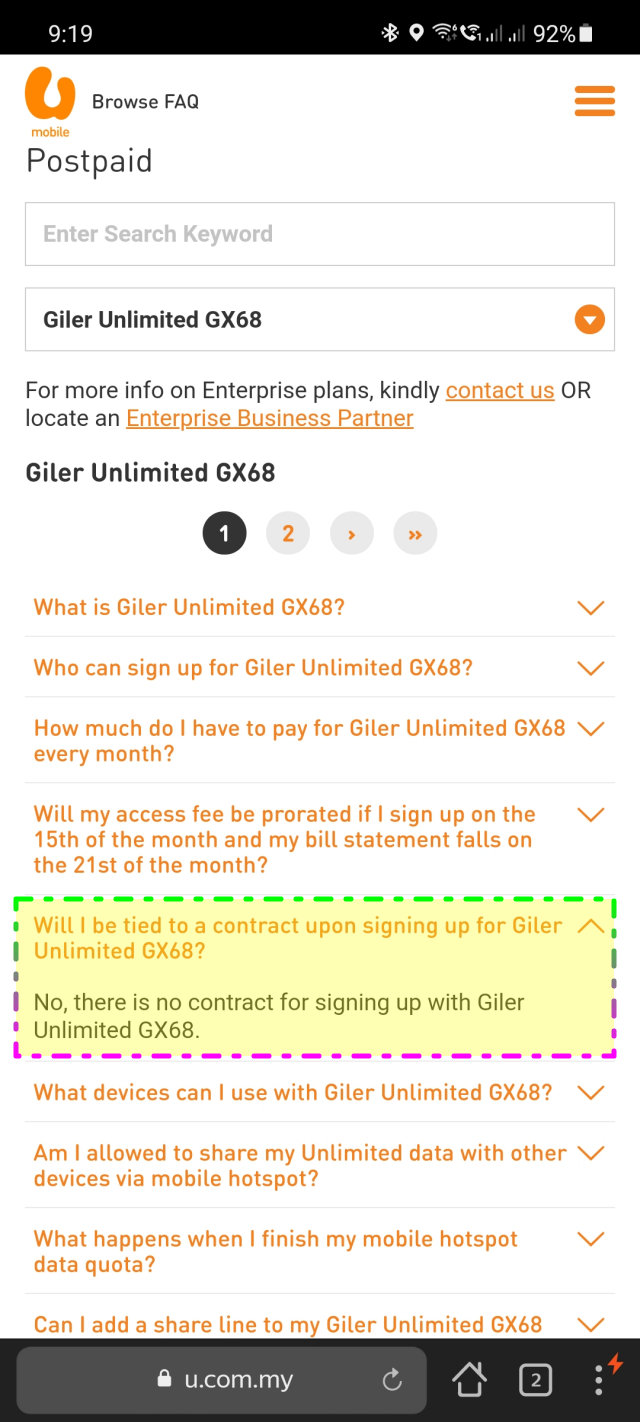This screenshot has width=640, height=1422.
Task: Expand What devices can I use question
Action: 320,1092
